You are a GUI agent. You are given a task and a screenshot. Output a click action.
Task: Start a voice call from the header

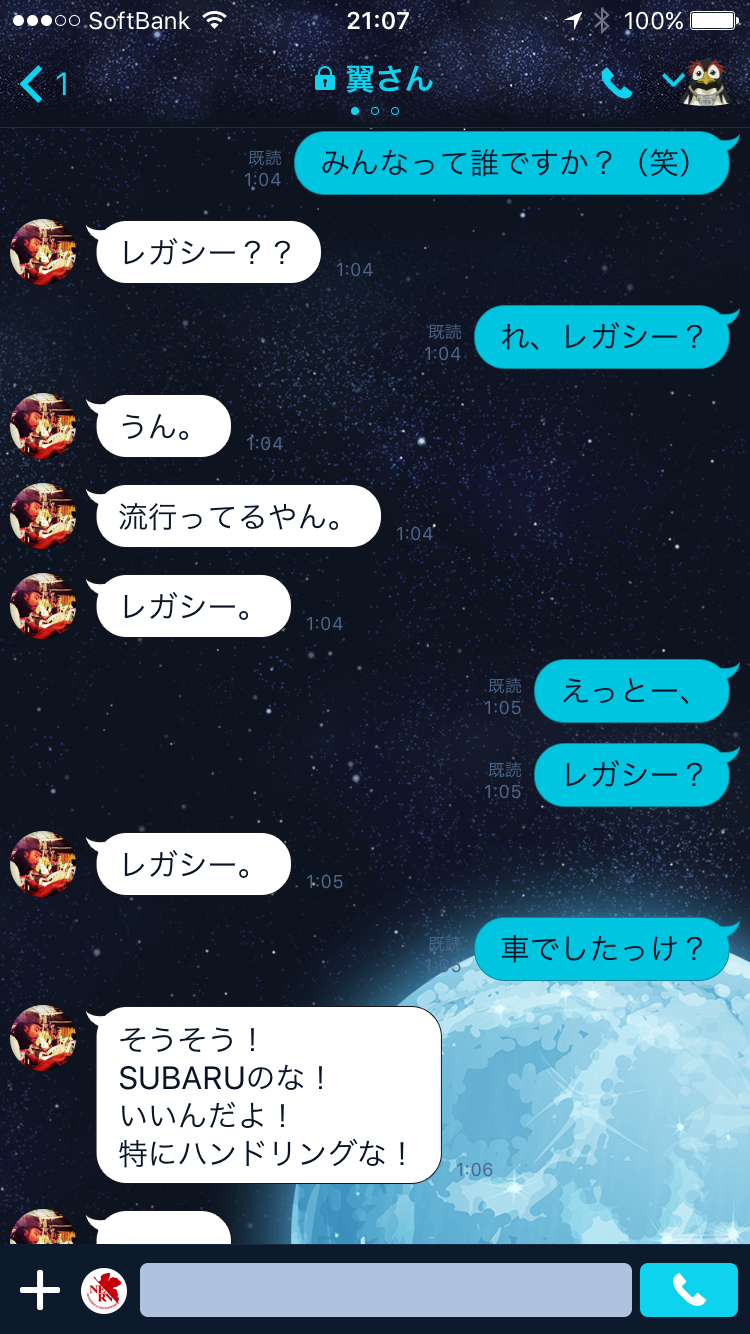[x=616, y=84]
